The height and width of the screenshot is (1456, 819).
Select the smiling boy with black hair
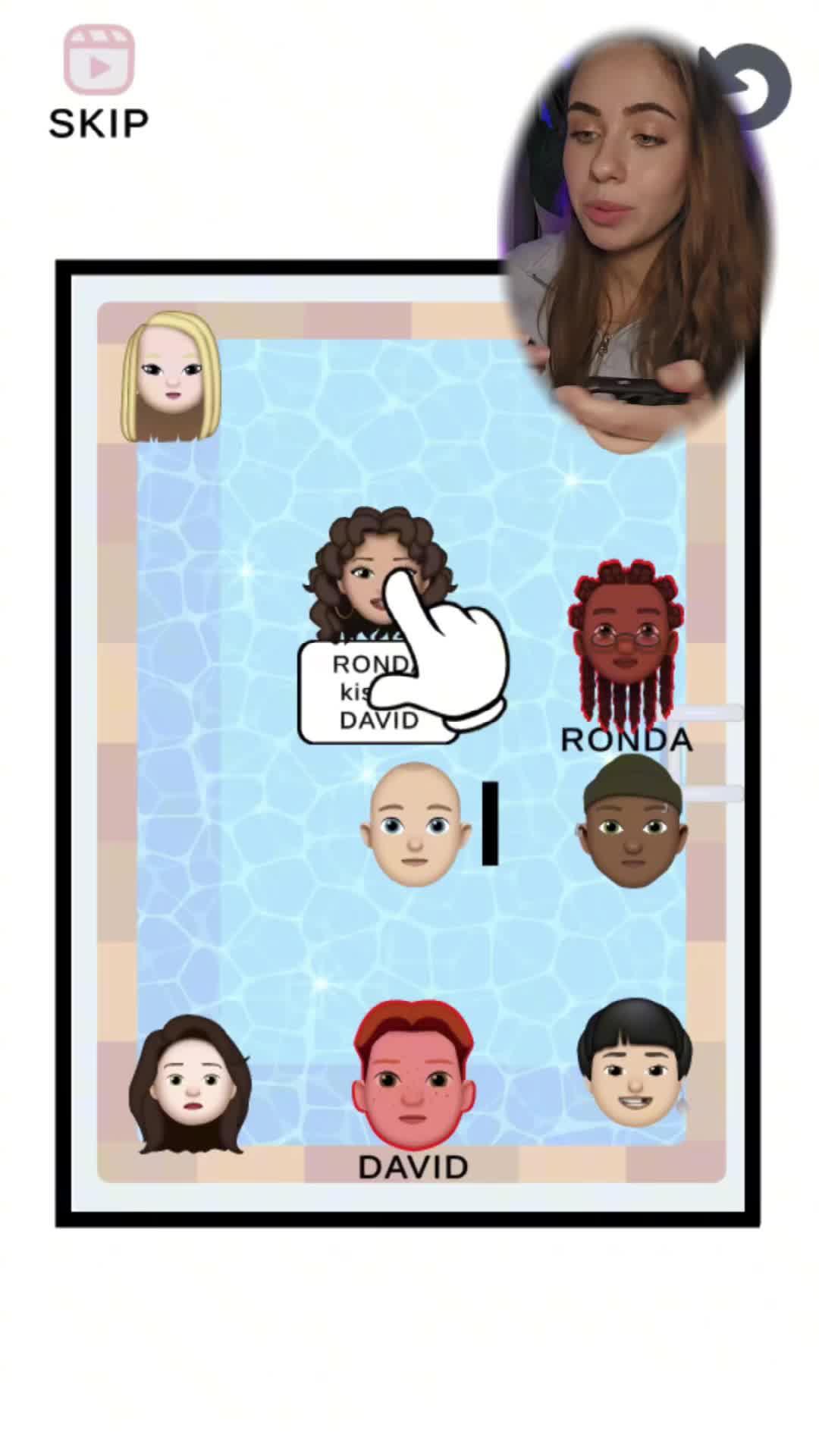634,1062
